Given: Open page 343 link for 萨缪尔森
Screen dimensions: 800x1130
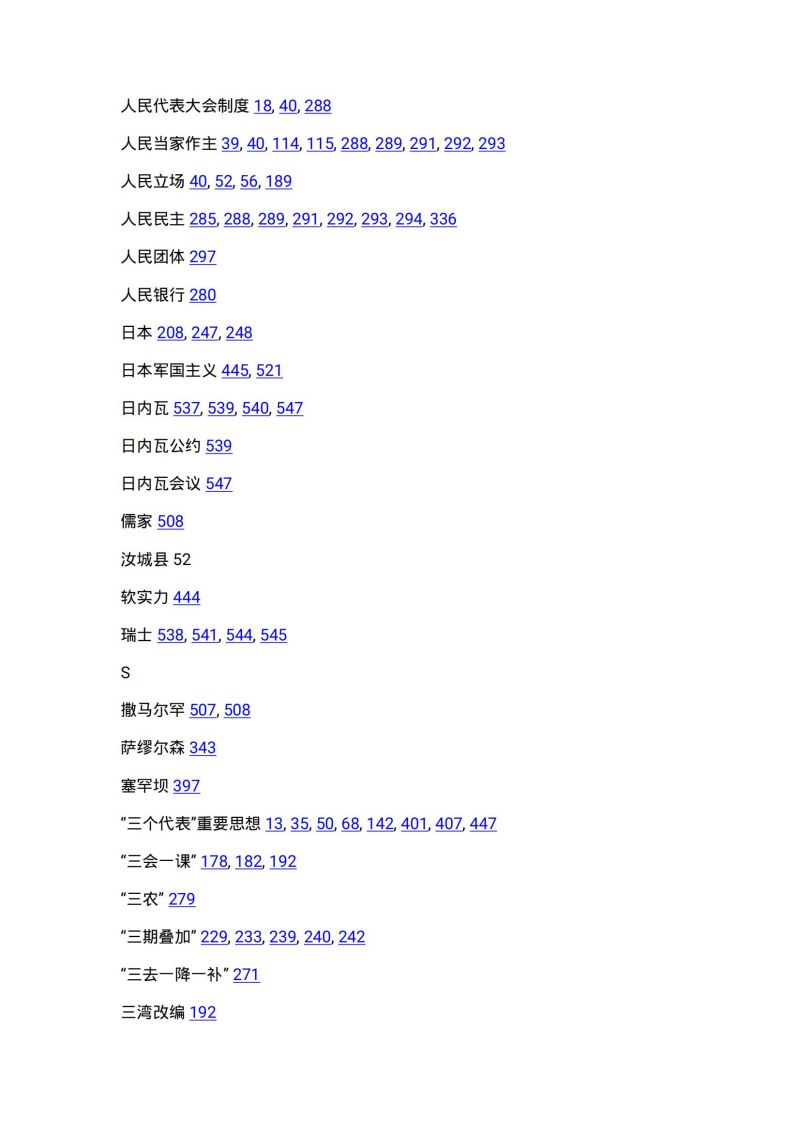Looking at the screenshot, I should pyautogui.click(x=202, y=748).
